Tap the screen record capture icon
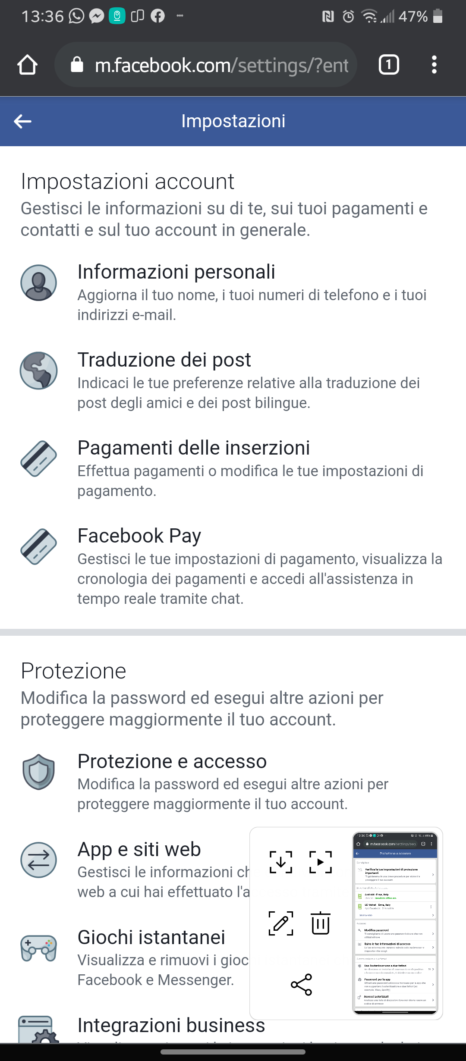This screenshot has width=466, height=1061. 321,861
